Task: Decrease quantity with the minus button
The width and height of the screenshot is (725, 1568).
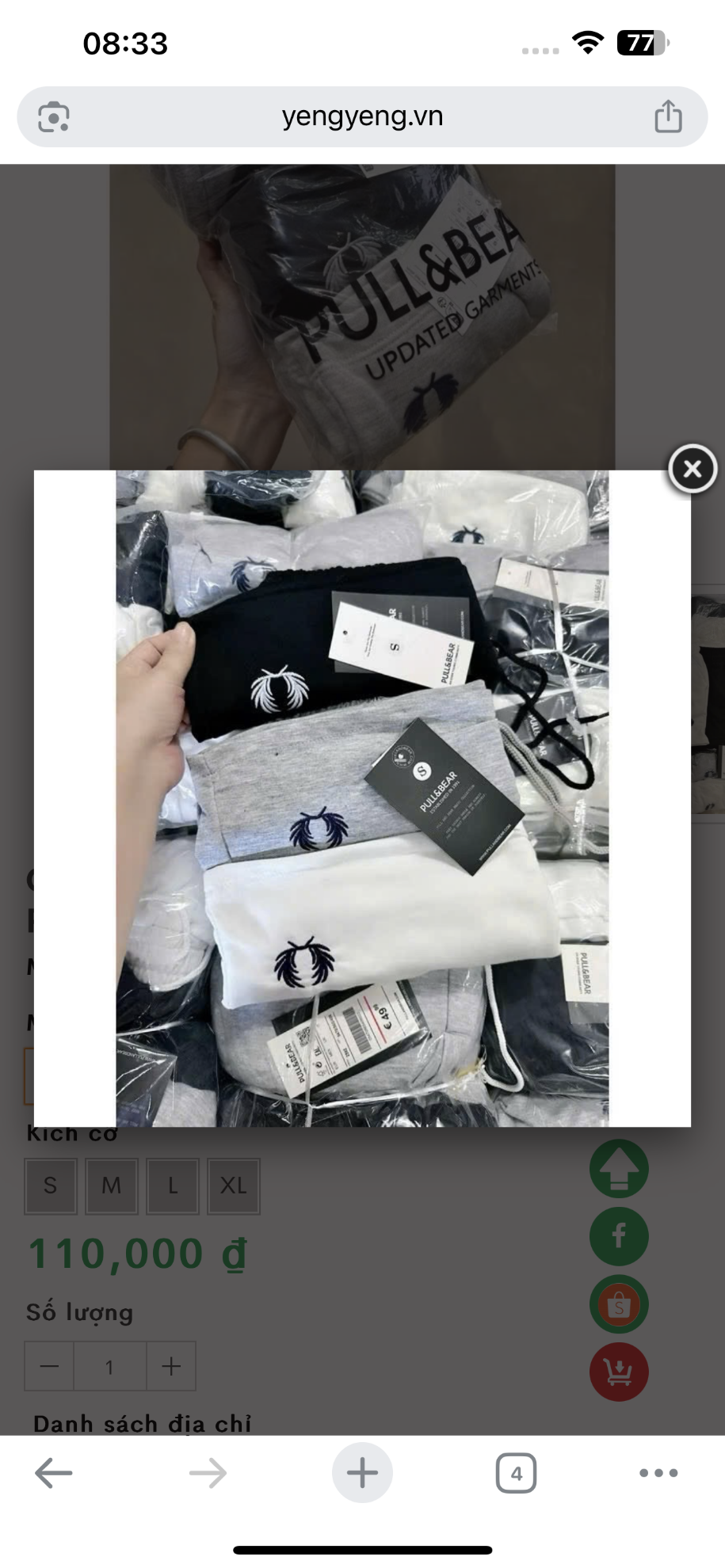Action: click(x=49, y=1366)
